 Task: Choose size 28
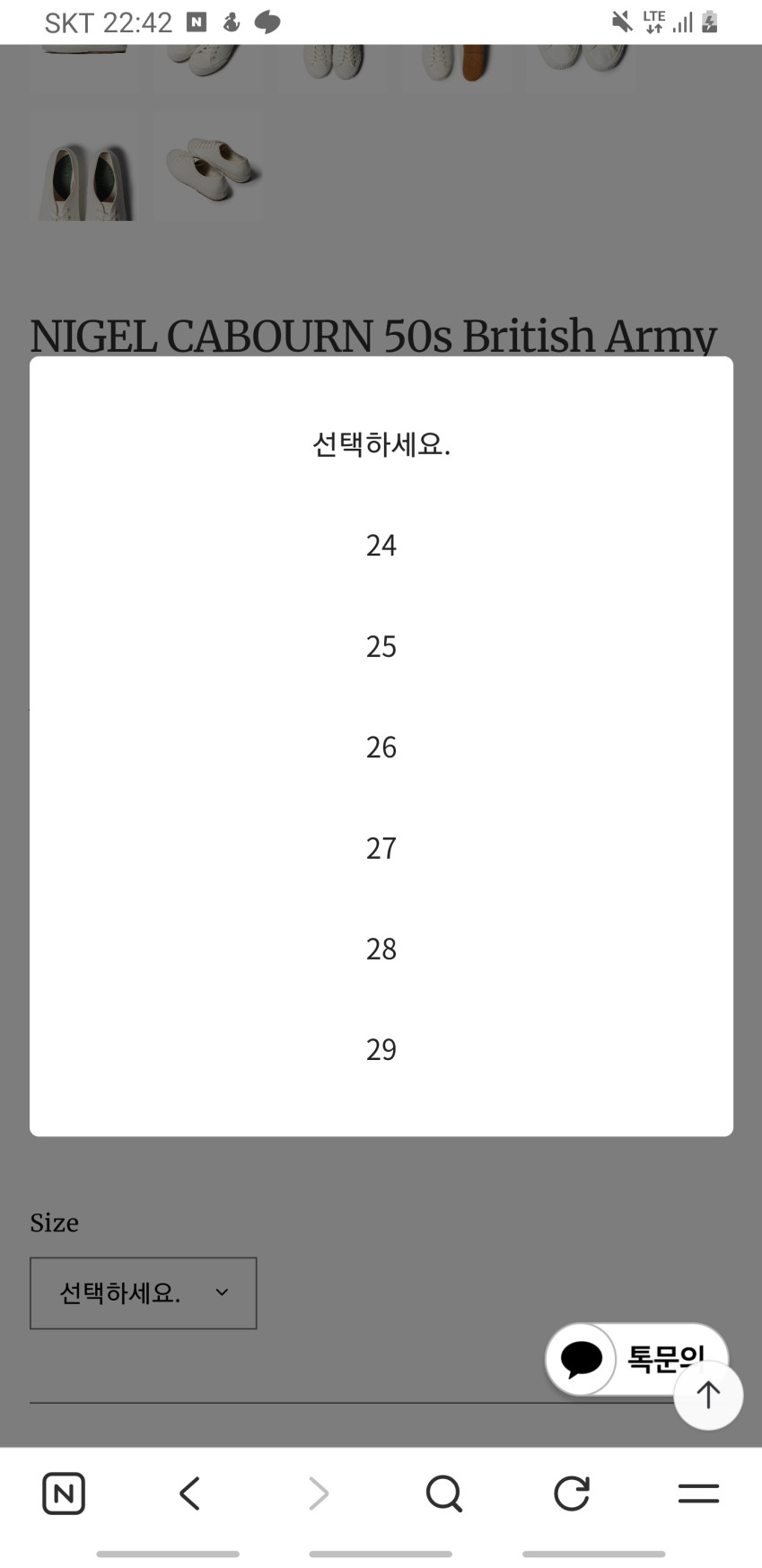pyautogui.click(x=381, y=949)
